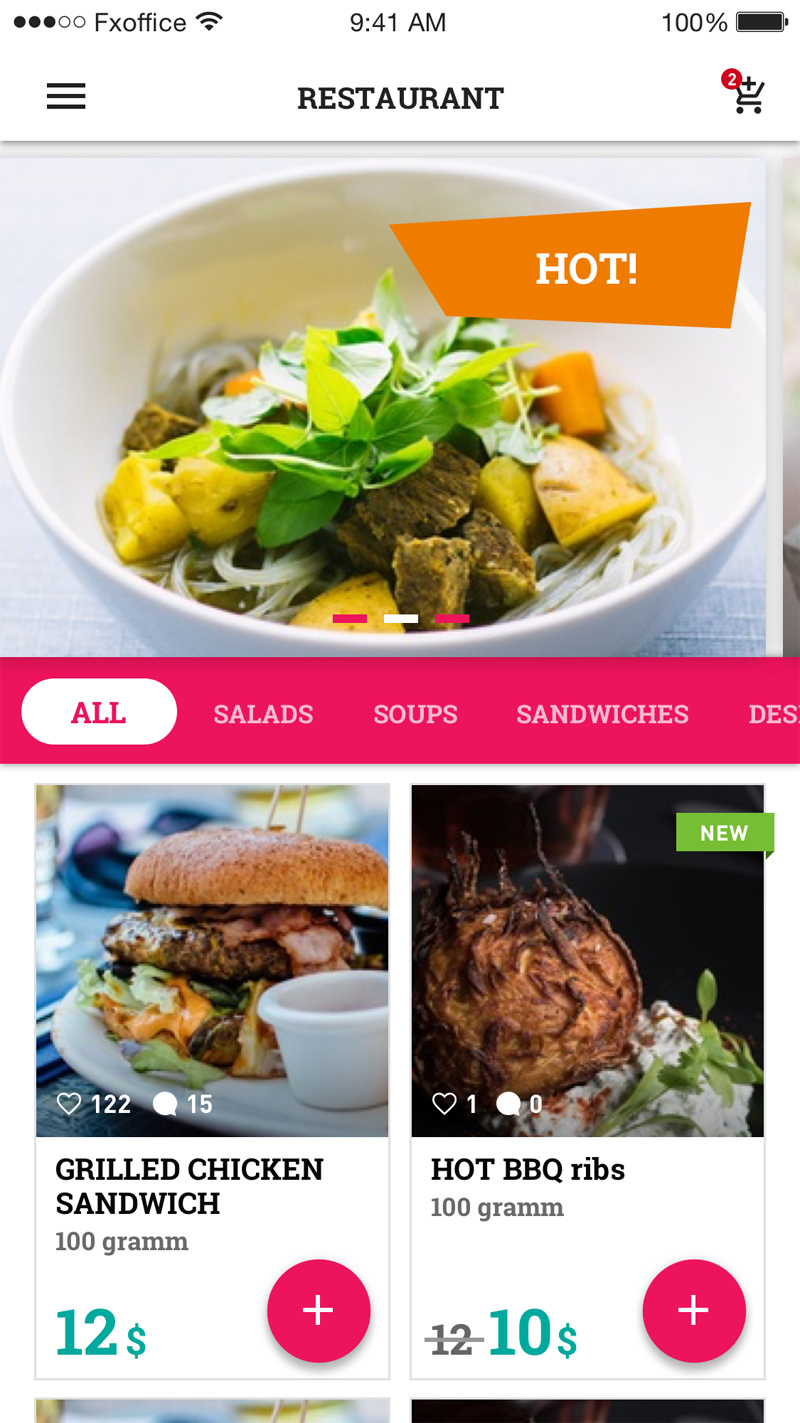Add HOT BBQ ribs via the plus button

coord(694,1310)
